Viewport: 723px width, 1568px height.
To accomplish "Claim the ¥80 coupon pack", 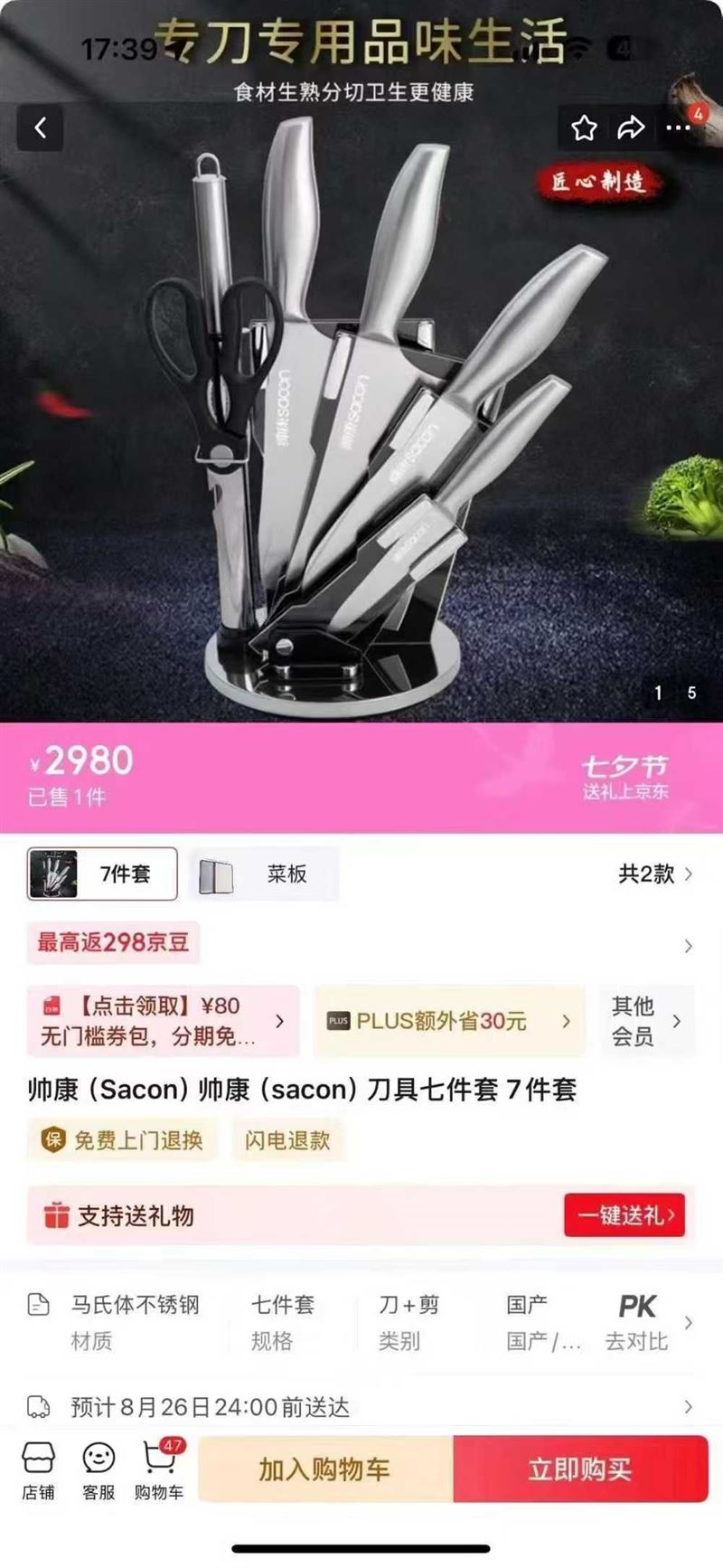I will click(x=163, y=1021).
